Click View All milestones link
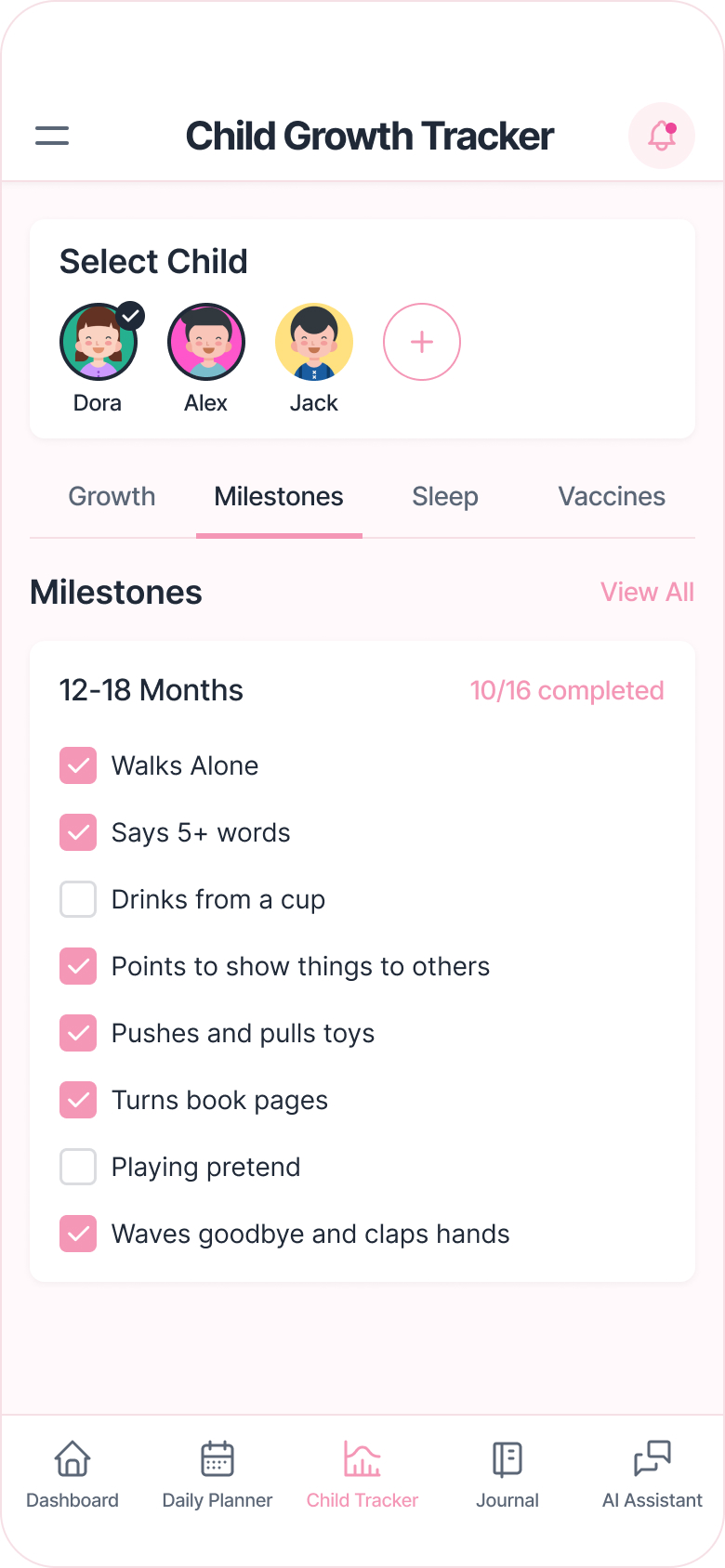Image resolution: width=725 pixels, height=1568 pixels. pyautogui.click(x=648, y=592)
